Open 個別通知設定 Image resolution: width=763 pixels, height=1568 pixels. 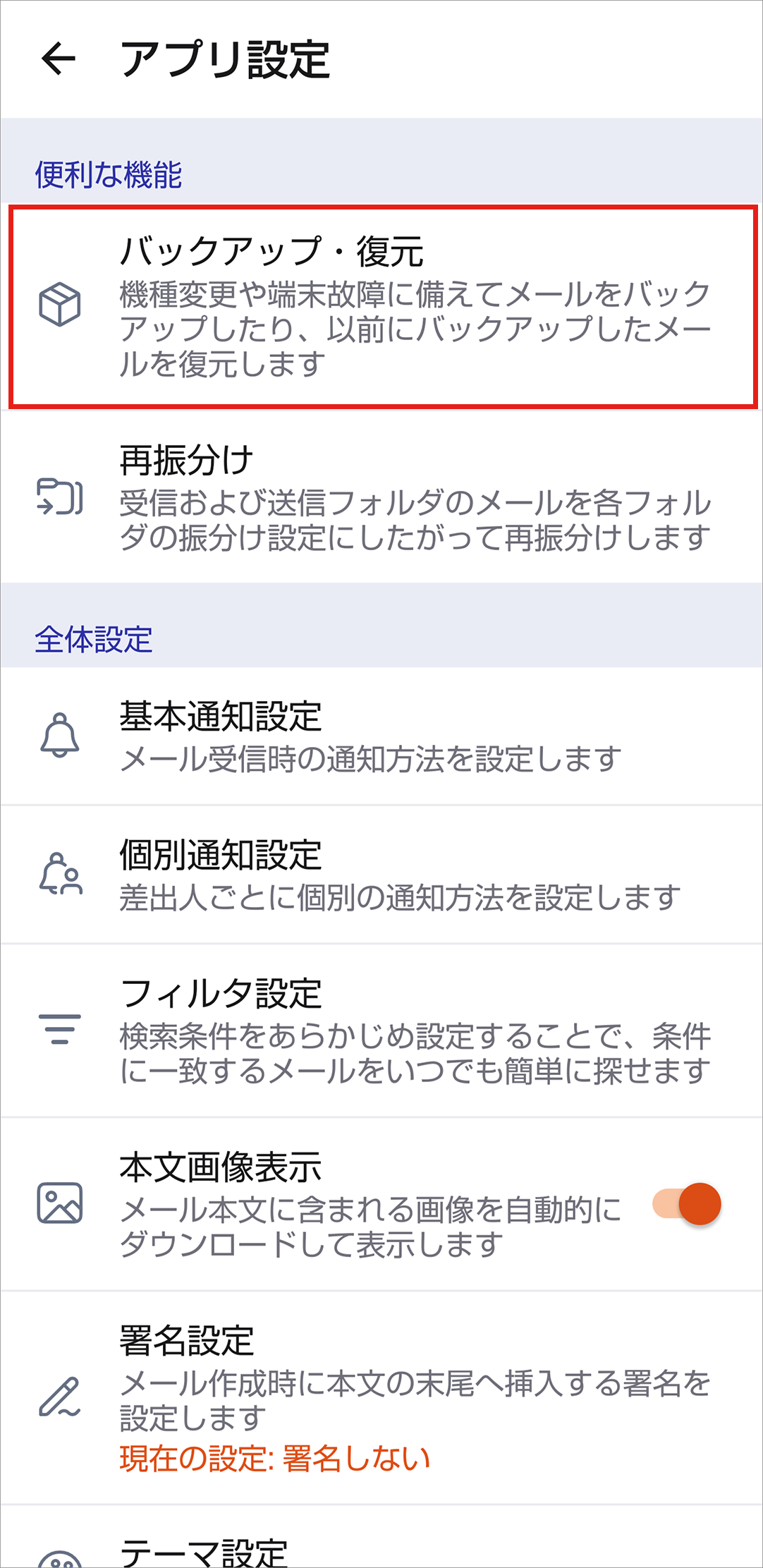(x=381, y=875)
